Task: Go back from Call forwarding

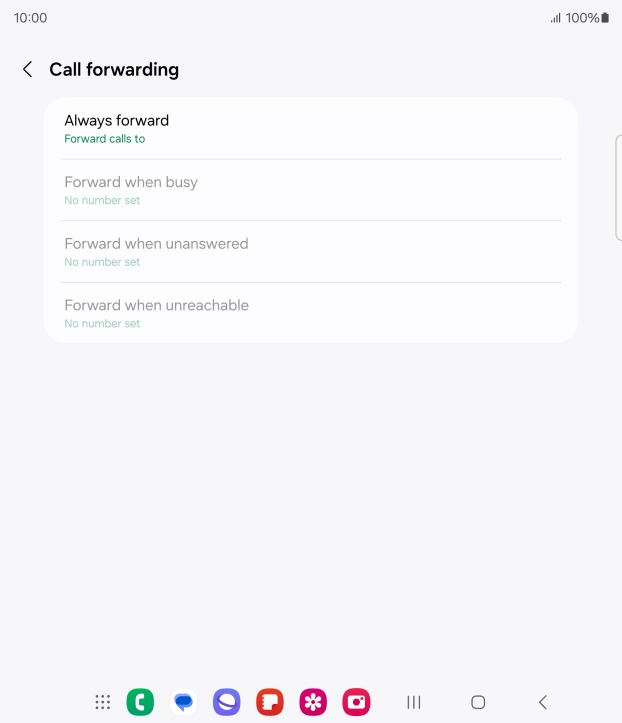Action: pyautogui.click(x=27, y=69)
